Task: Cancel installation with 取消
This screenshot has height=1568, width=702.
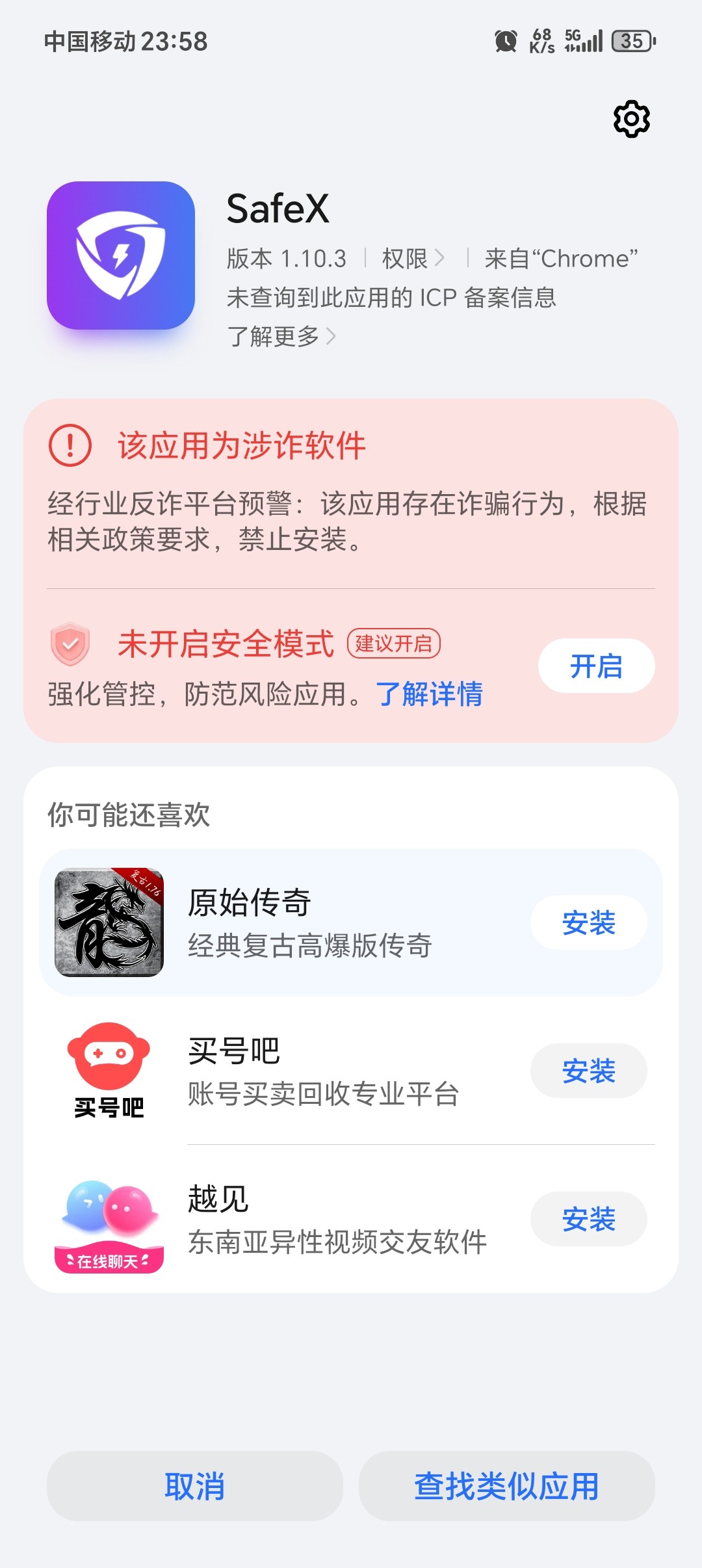Action: click(194, 1486)
